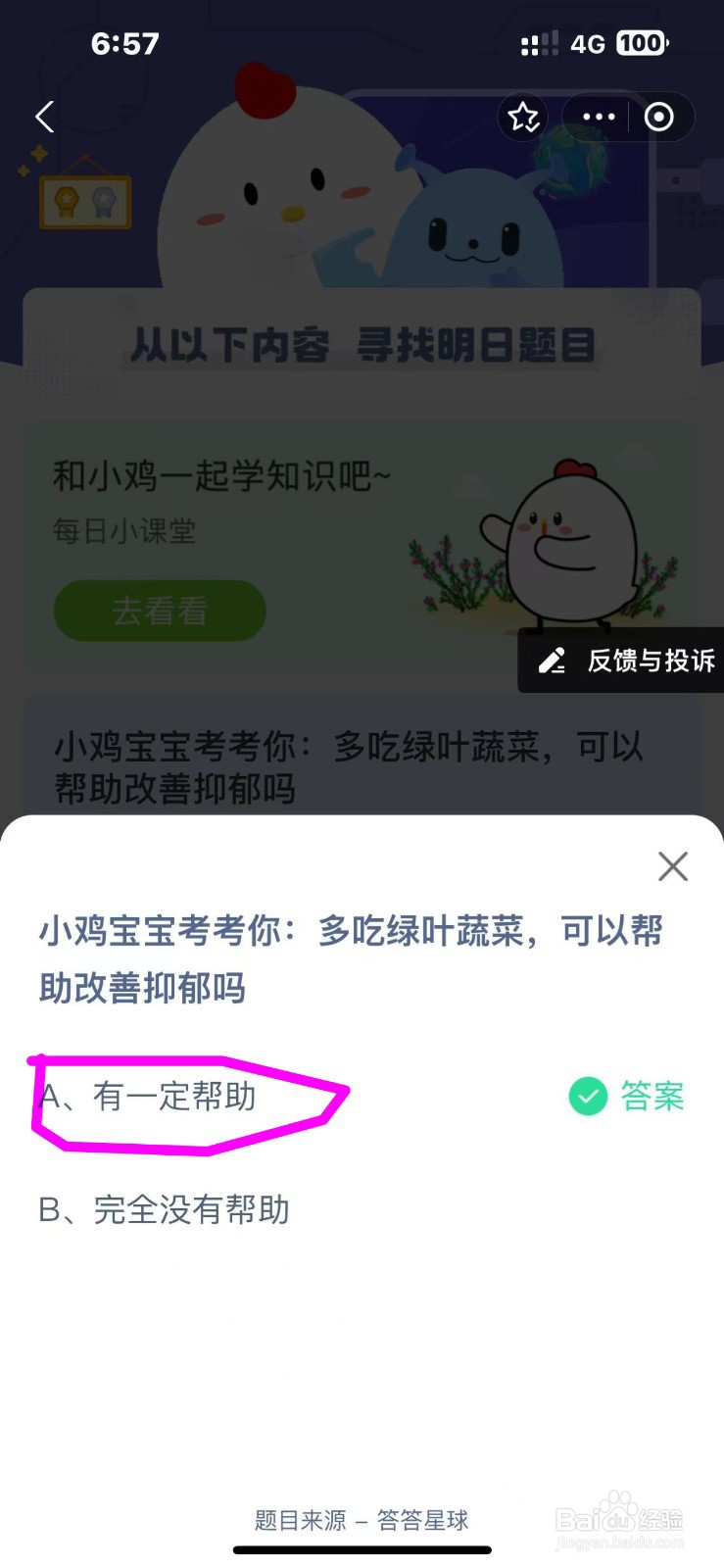Dismiss the answer panel with the X
The height and width of the screenshot is (1568, 724).
tap(672, 866)
